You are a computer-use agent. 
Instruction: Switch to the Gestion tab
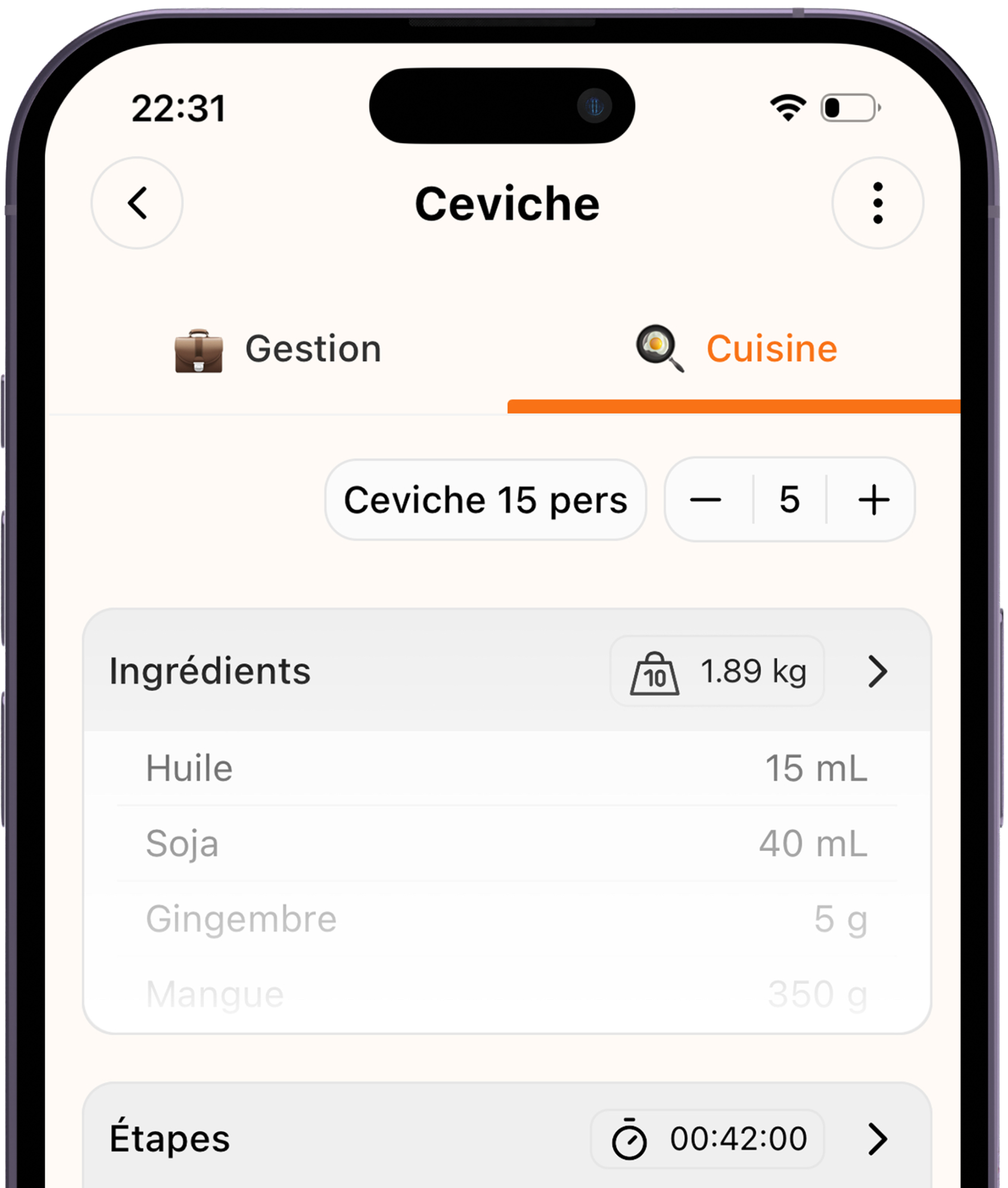[x=278, y=349]
